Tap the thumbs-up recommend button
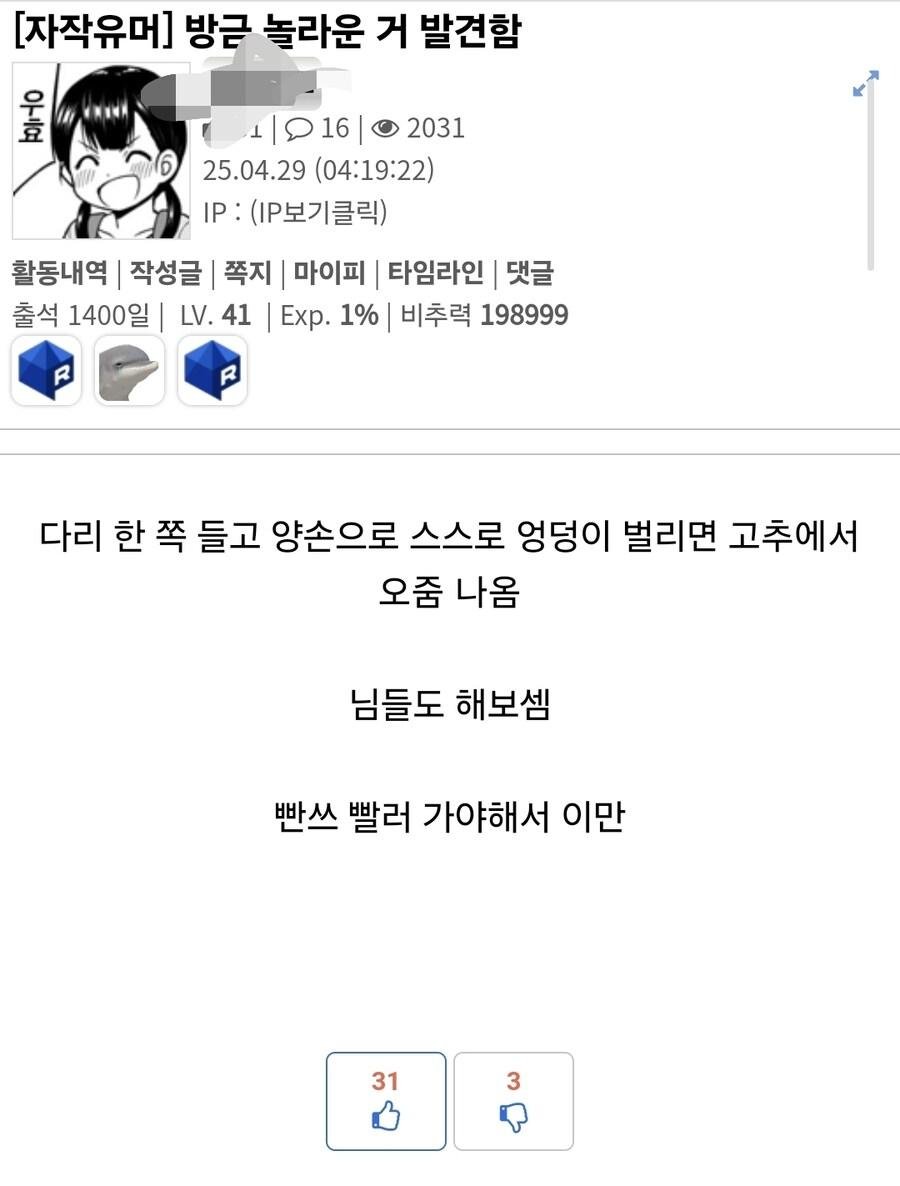Image resolution: width=900 pixels, height=1186 pixels. click(x=385, y=1100)
